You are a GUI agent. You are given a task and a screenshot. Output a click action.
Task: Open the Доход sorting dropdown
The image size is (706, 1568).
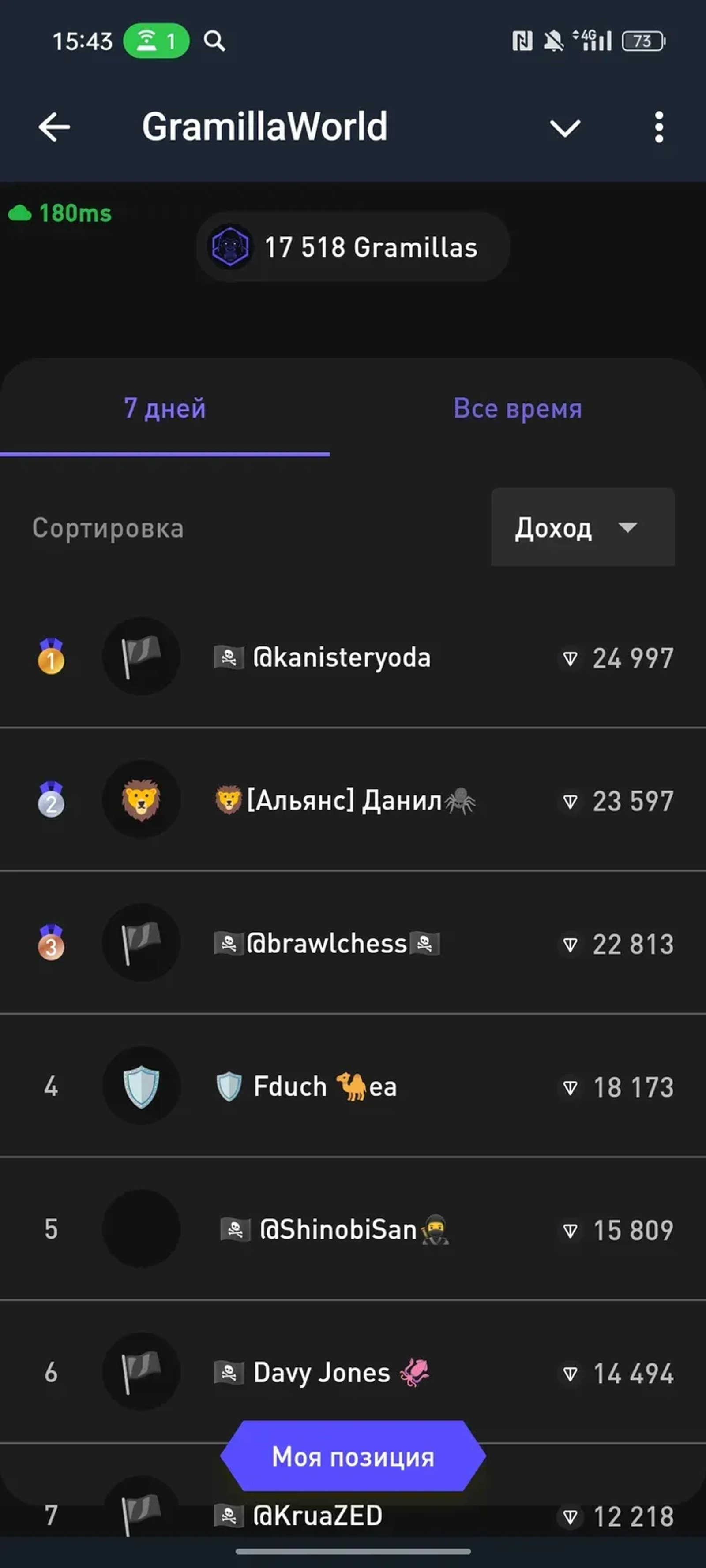point(582,528)
